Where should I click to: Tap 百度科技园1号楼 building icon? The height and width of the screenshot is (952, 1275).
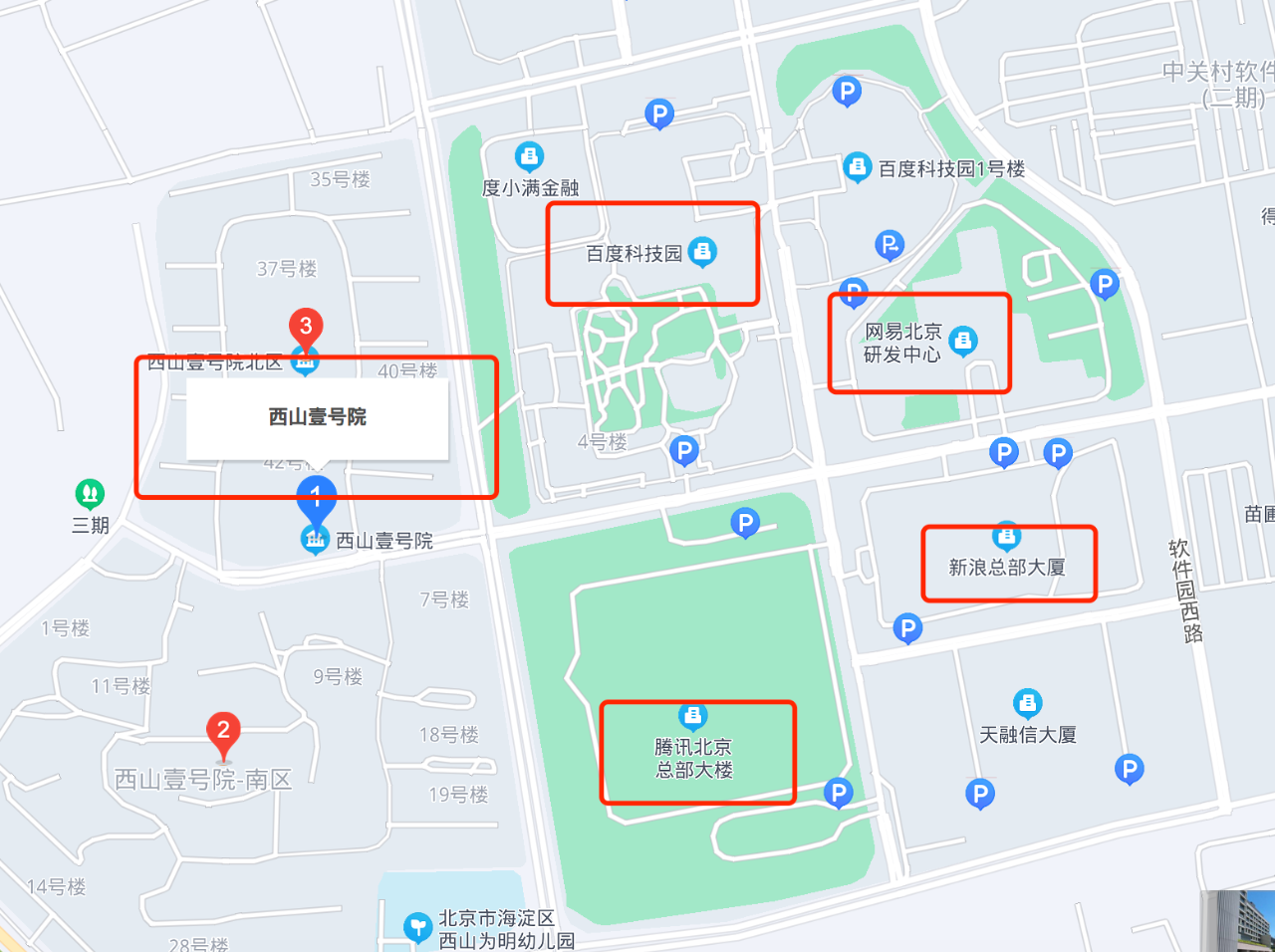(x=857, y=167)
